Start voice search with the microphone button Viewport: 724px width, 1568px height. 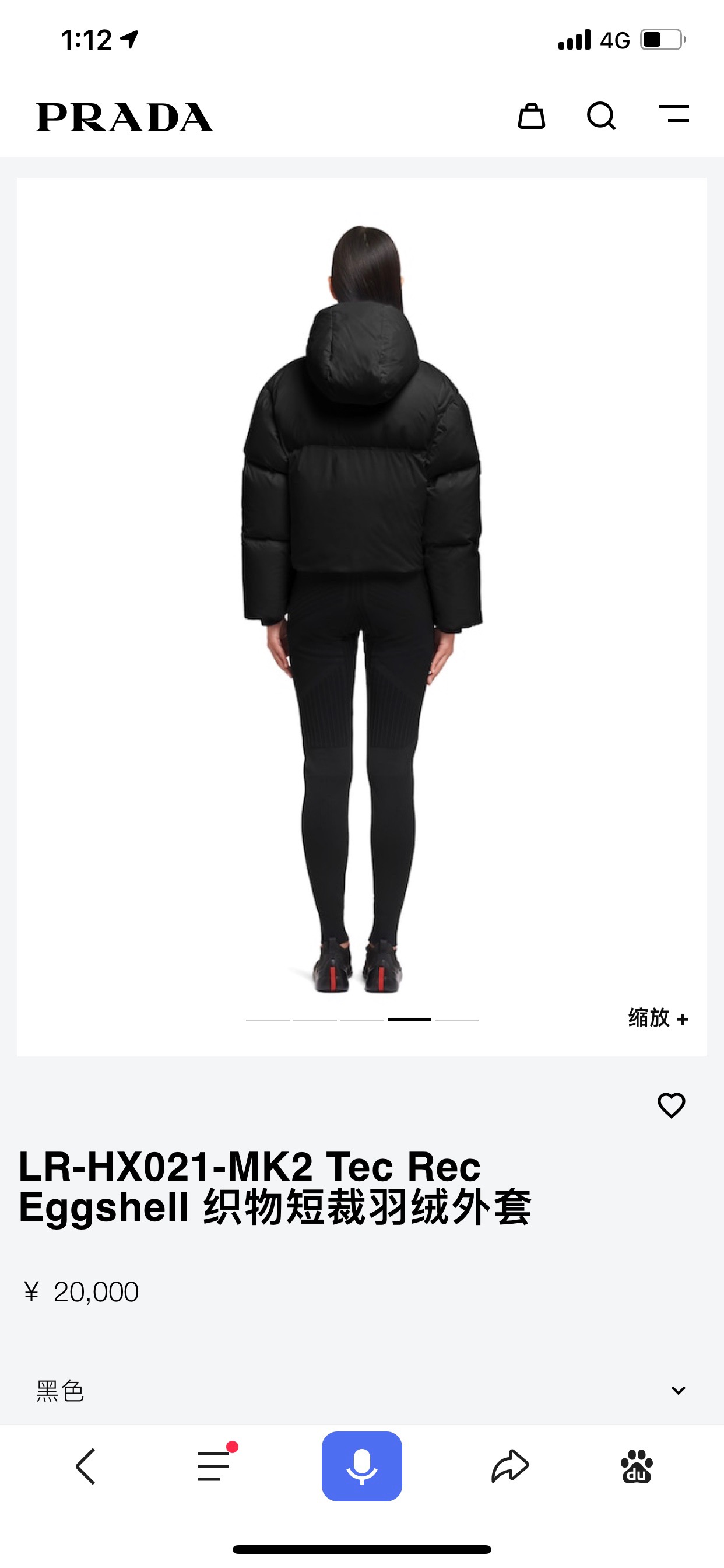click(362, 1466)
